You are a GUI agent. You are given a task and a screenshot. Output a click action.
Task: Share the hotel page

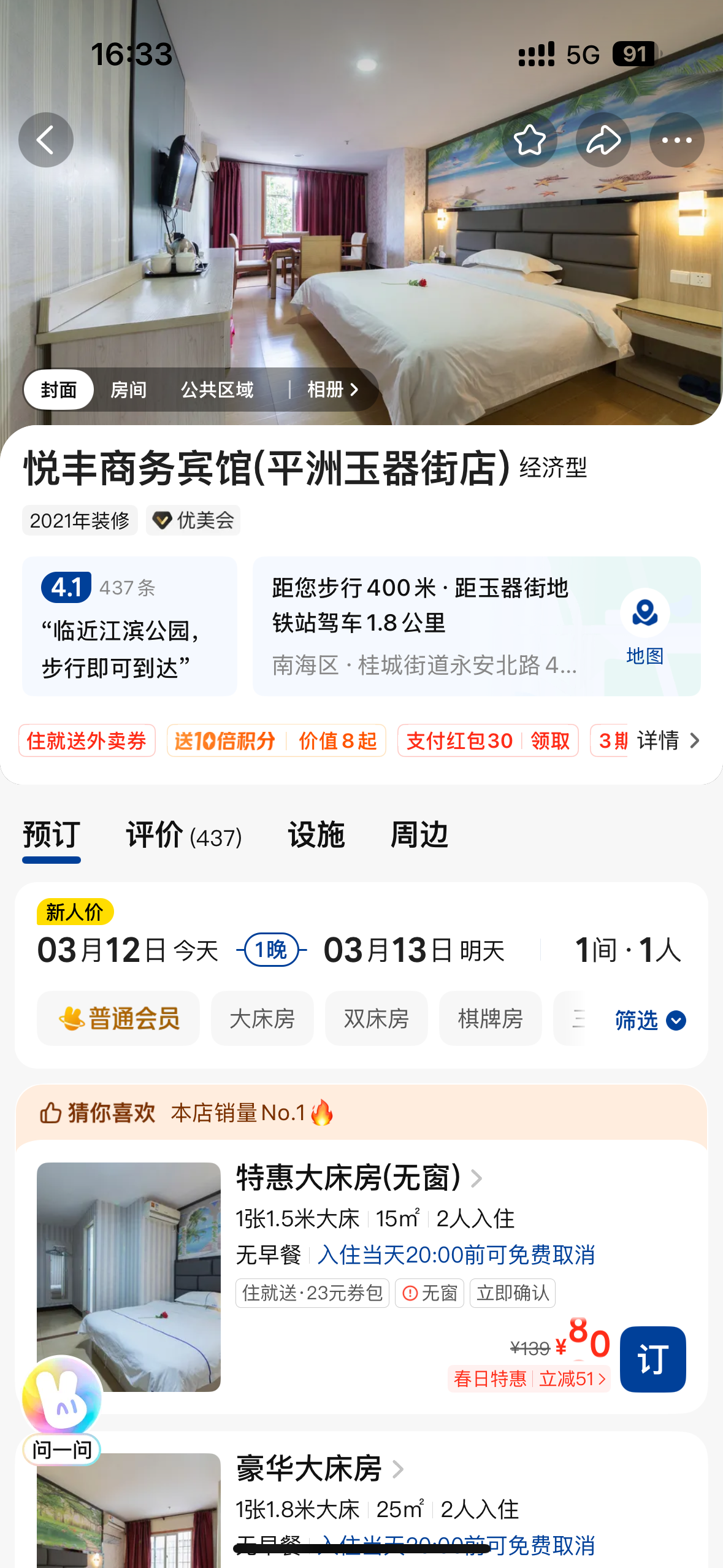tap(603, 139)
